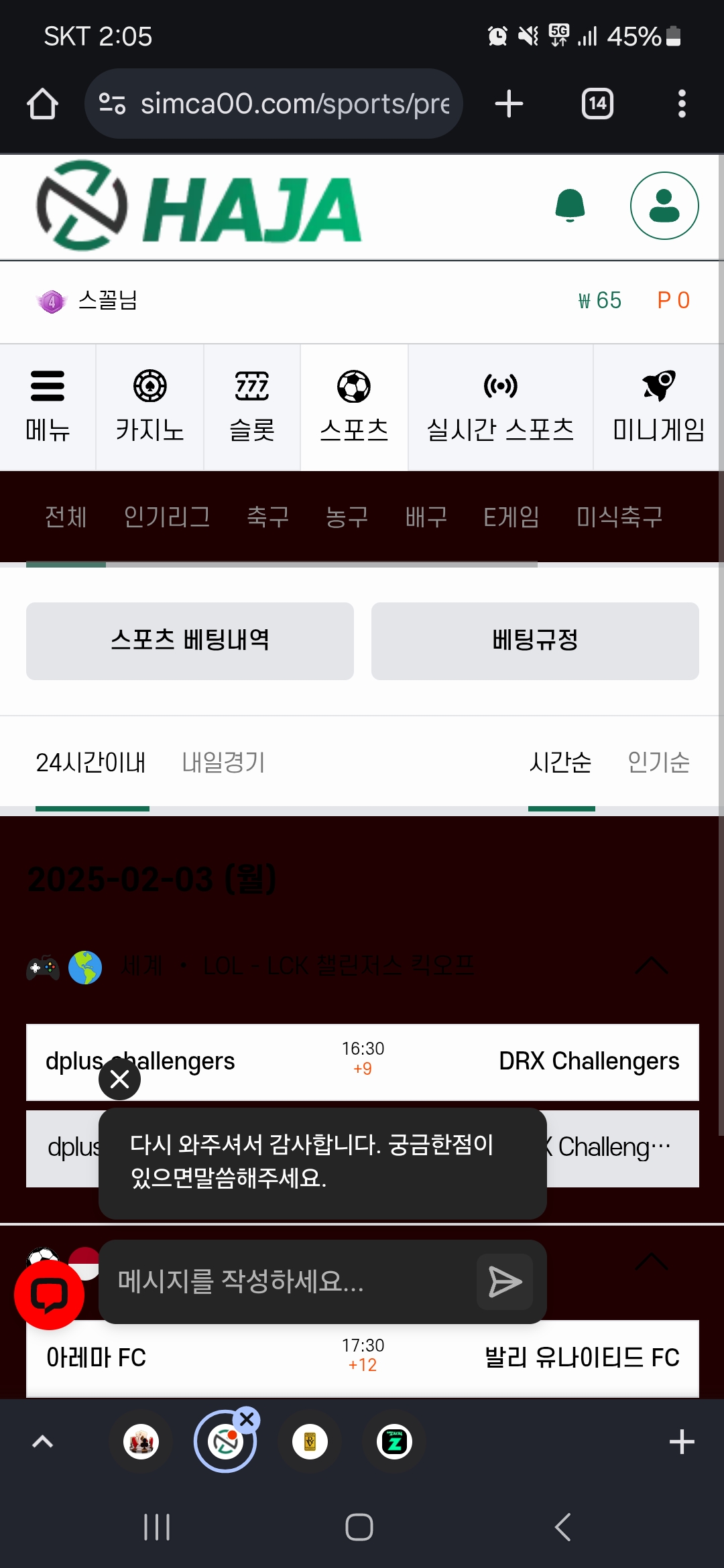Dismiss the chat greeting popup
The image size is (724, 1568).
119,1079
